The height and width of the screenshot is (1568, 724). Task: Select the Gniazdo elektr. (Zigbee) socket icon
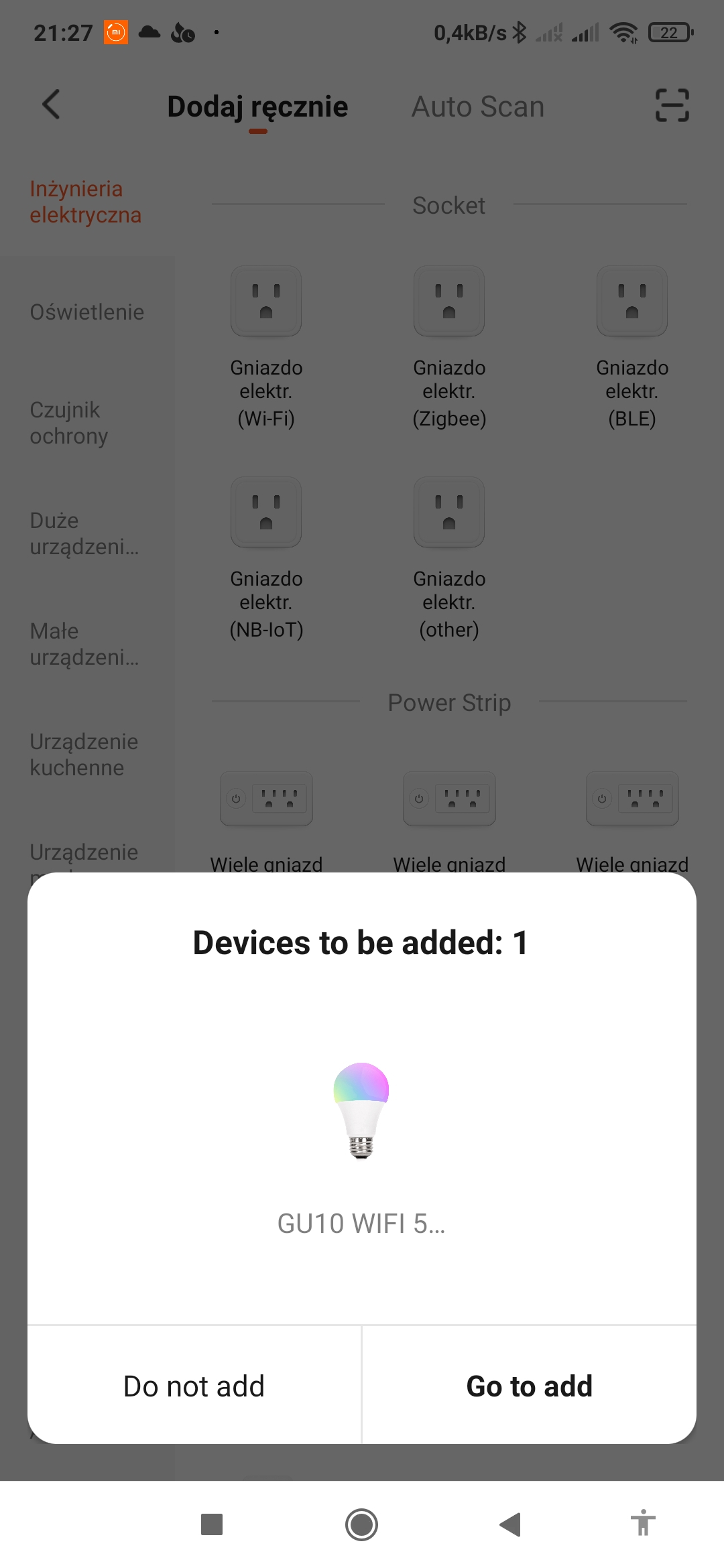pyautogui.click(x=449, y=300)
